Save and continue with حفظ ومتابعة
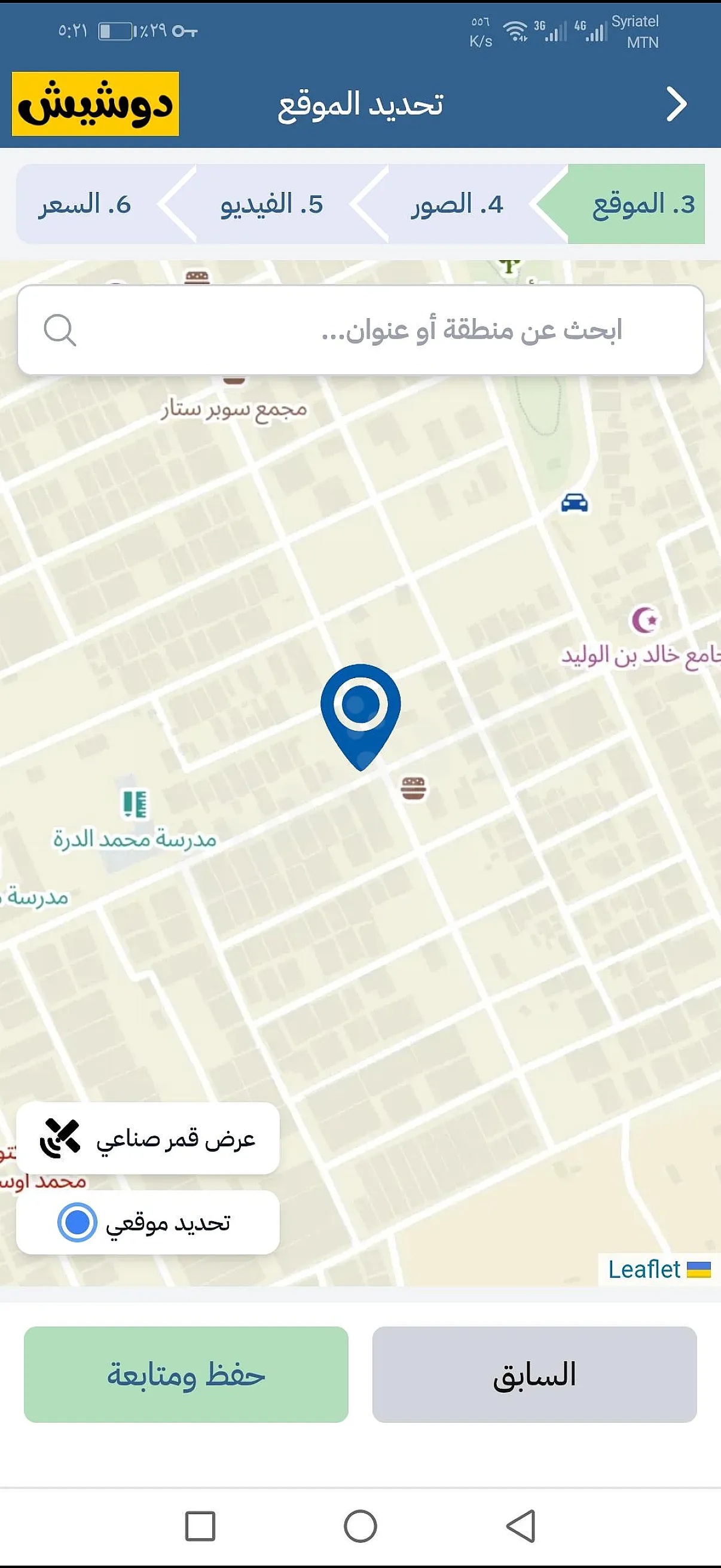 (186, 1374)
